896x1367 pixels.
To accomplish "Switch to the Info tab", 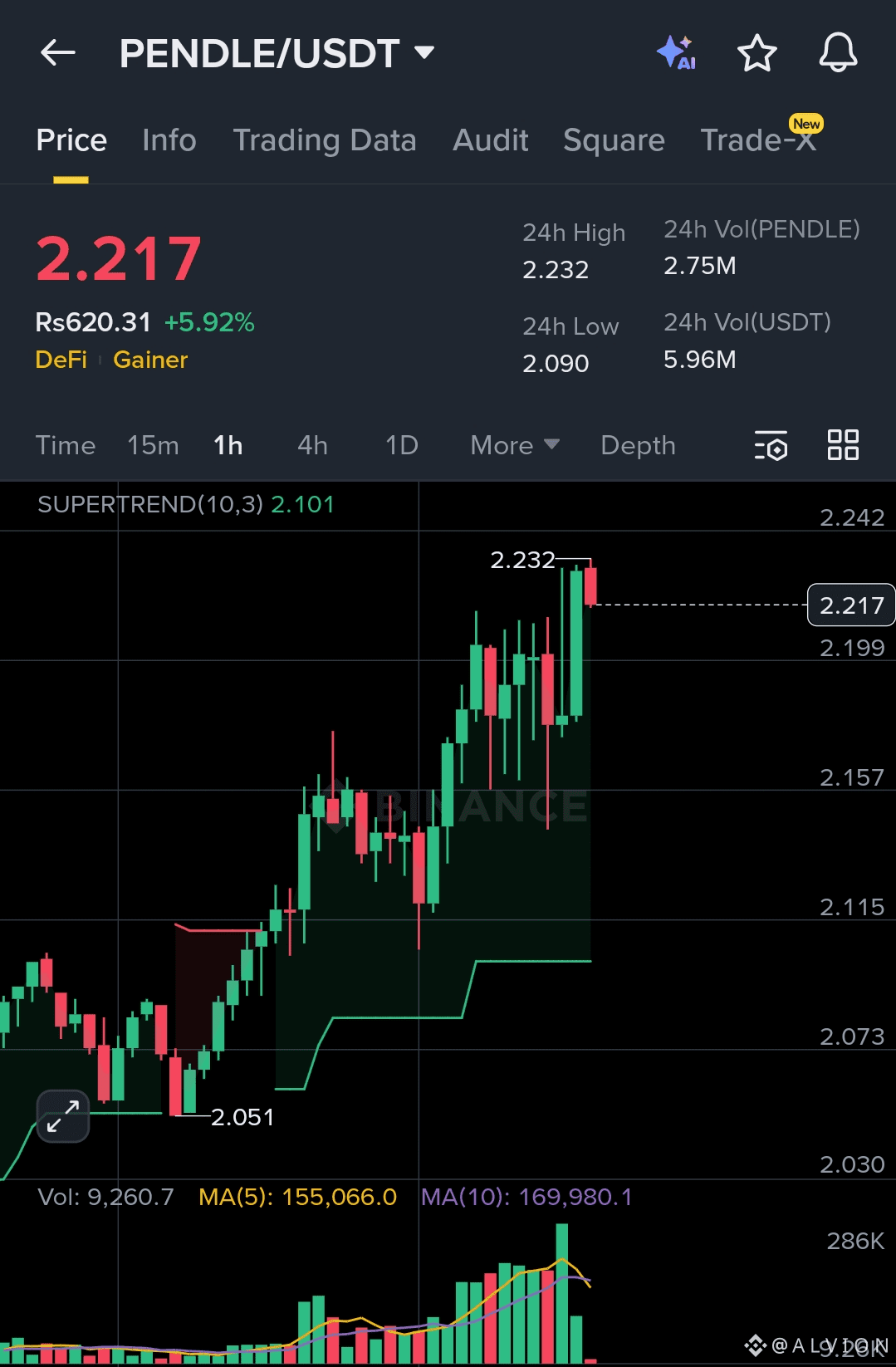I will [x=169, y=140].
